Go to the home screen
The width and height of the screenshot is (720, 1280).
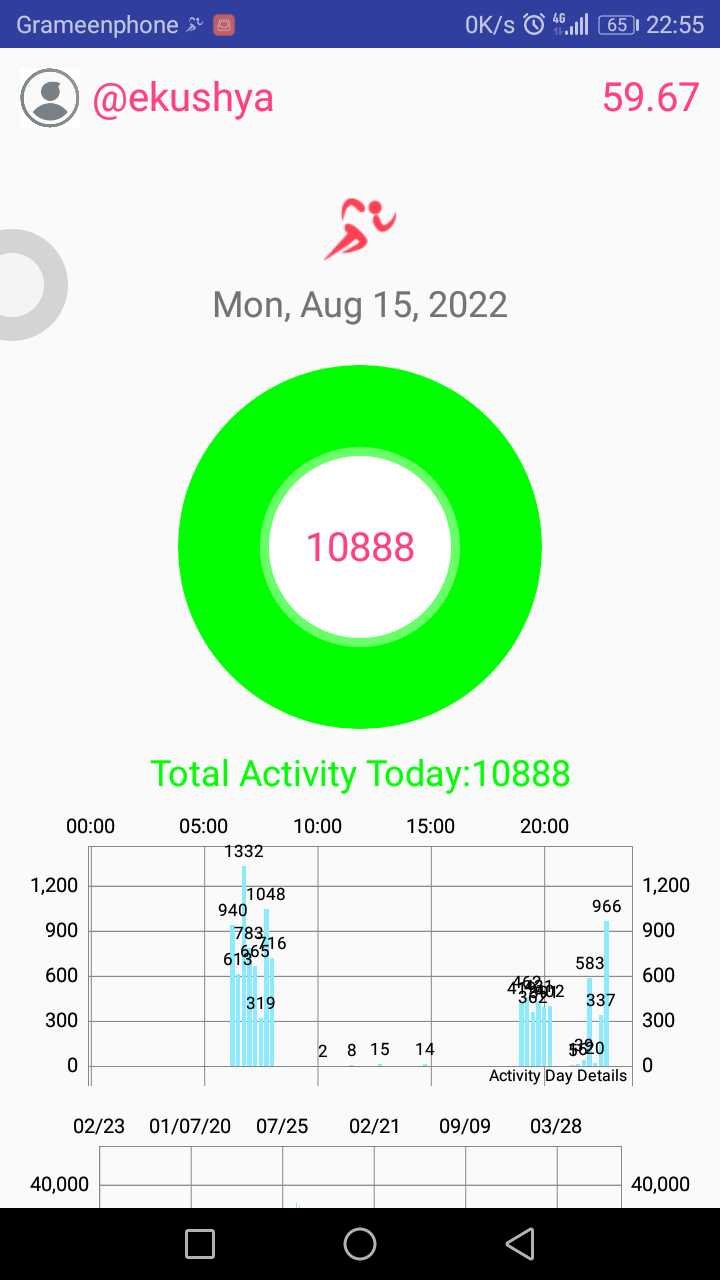360,1244
